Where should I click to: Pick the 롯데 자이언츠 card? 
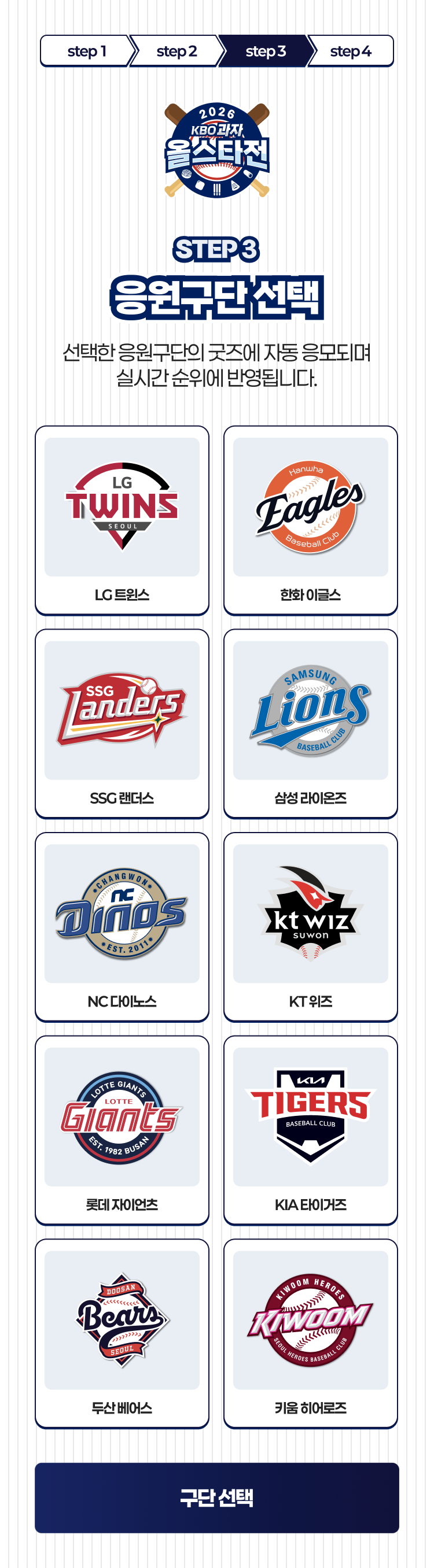pyautogui.click(x=122, y=1130)
